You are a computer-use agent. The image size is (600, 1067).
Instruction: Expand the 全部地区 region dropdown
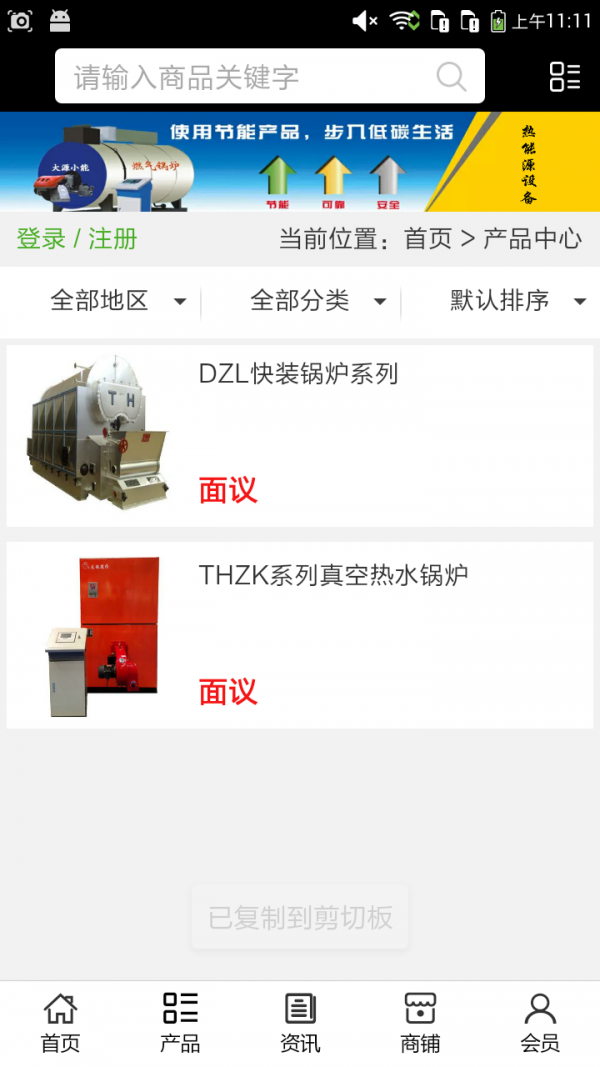pyautogui.click(x=118, y=301)
